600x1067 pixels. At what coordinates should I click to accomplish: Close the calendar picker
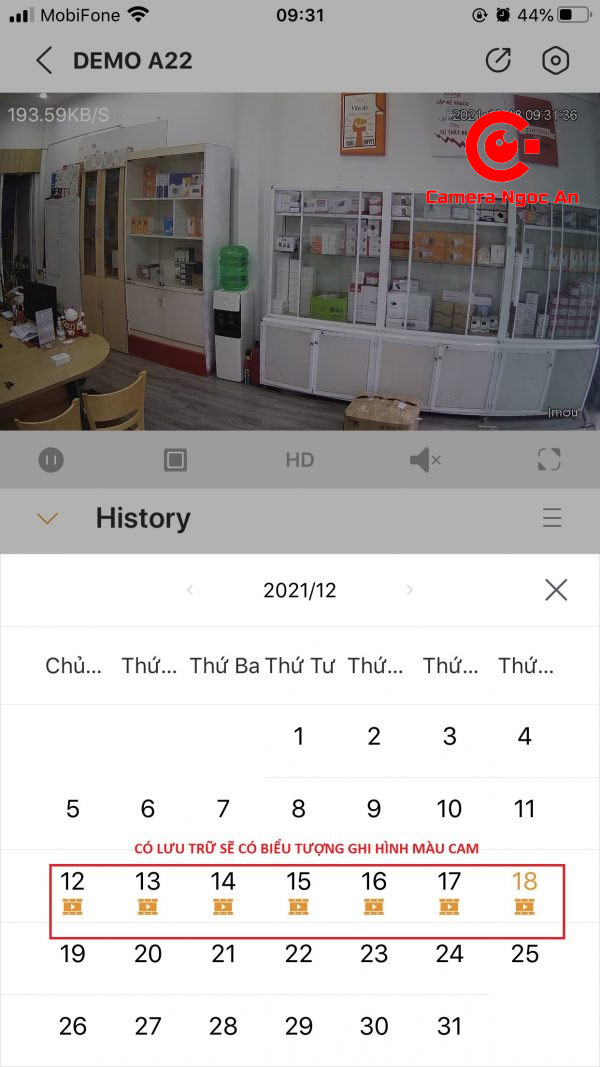point(556,590)
